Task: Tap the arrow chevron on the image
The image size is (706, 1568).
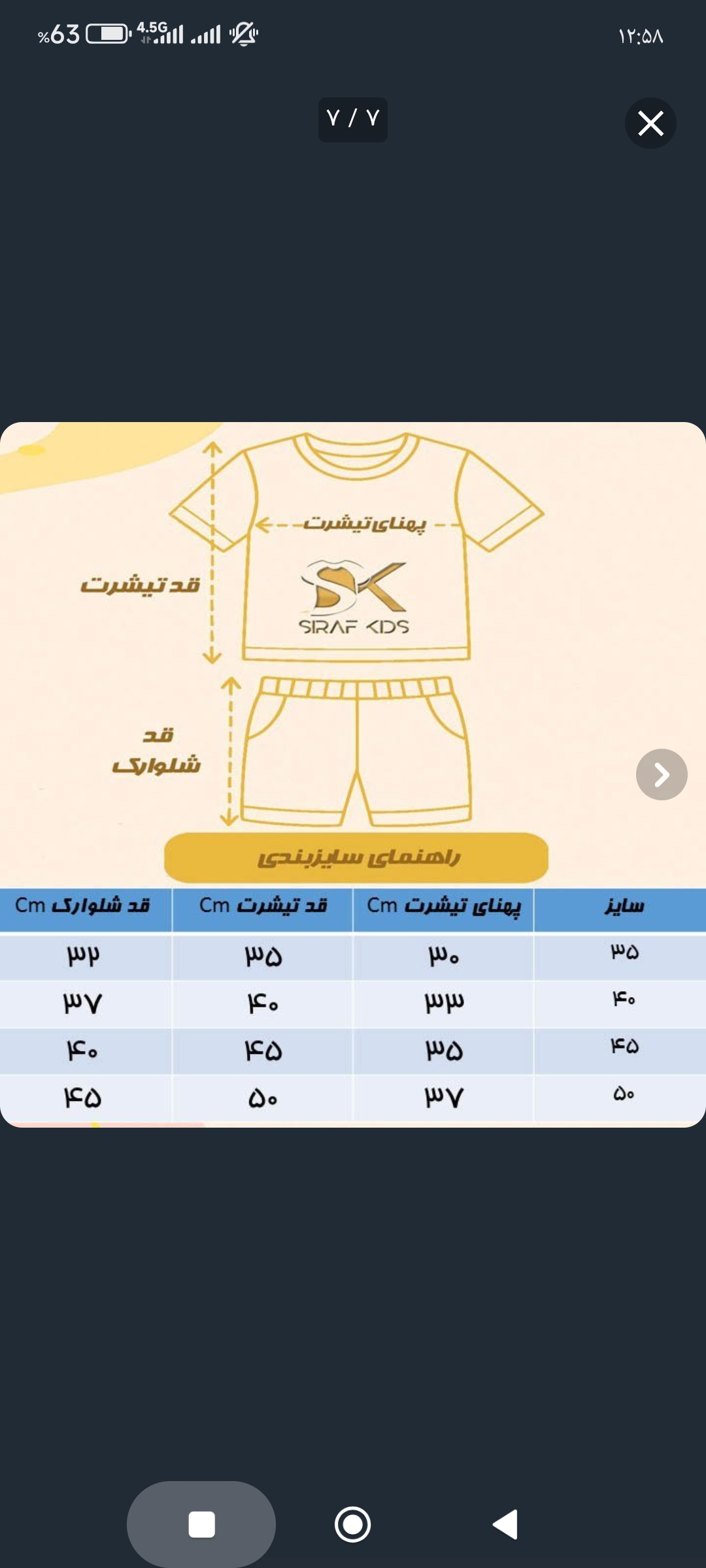Action: coord(662,774)
